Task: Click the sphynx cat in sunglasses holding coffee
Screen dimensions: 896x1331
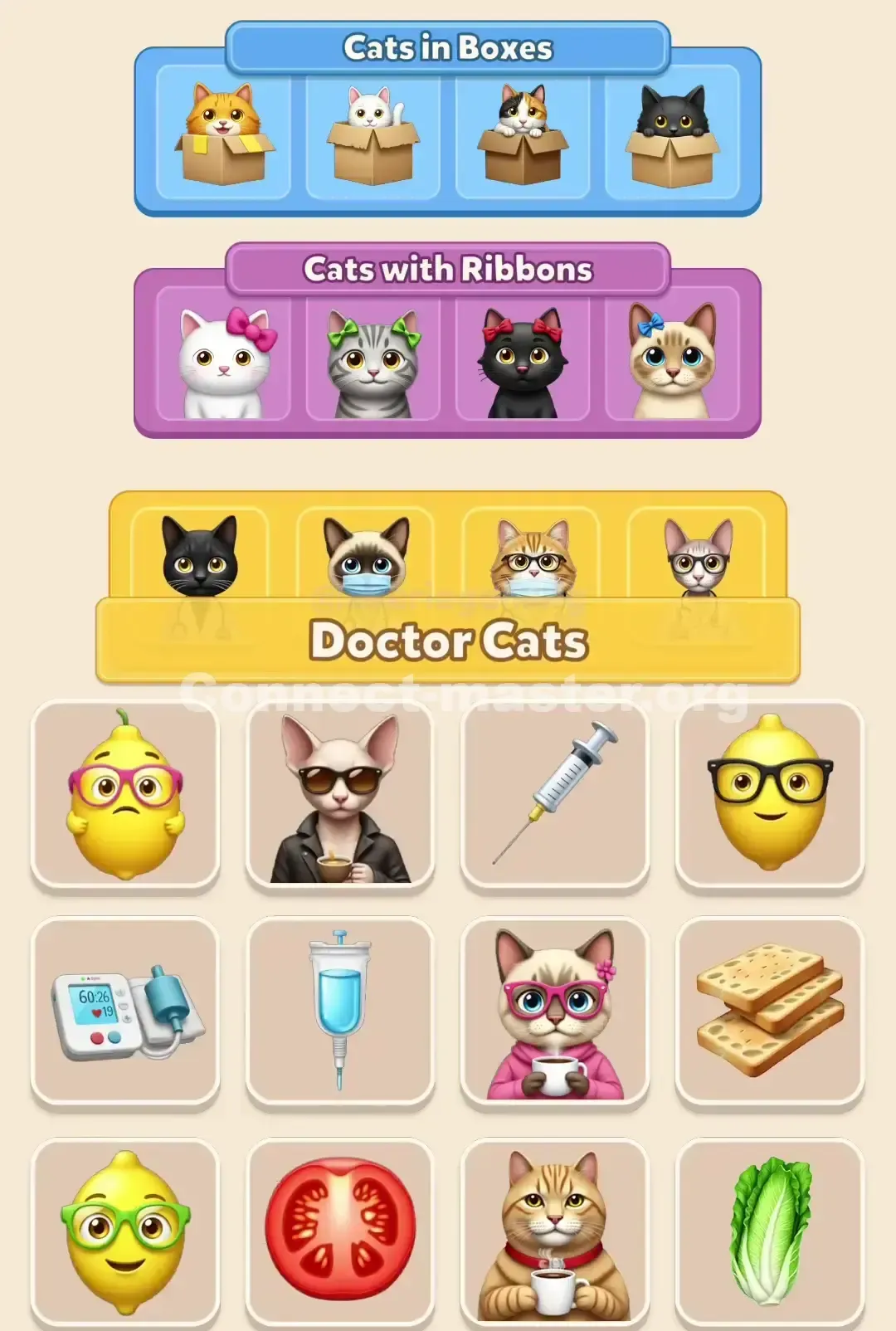Action: point(338,798)
